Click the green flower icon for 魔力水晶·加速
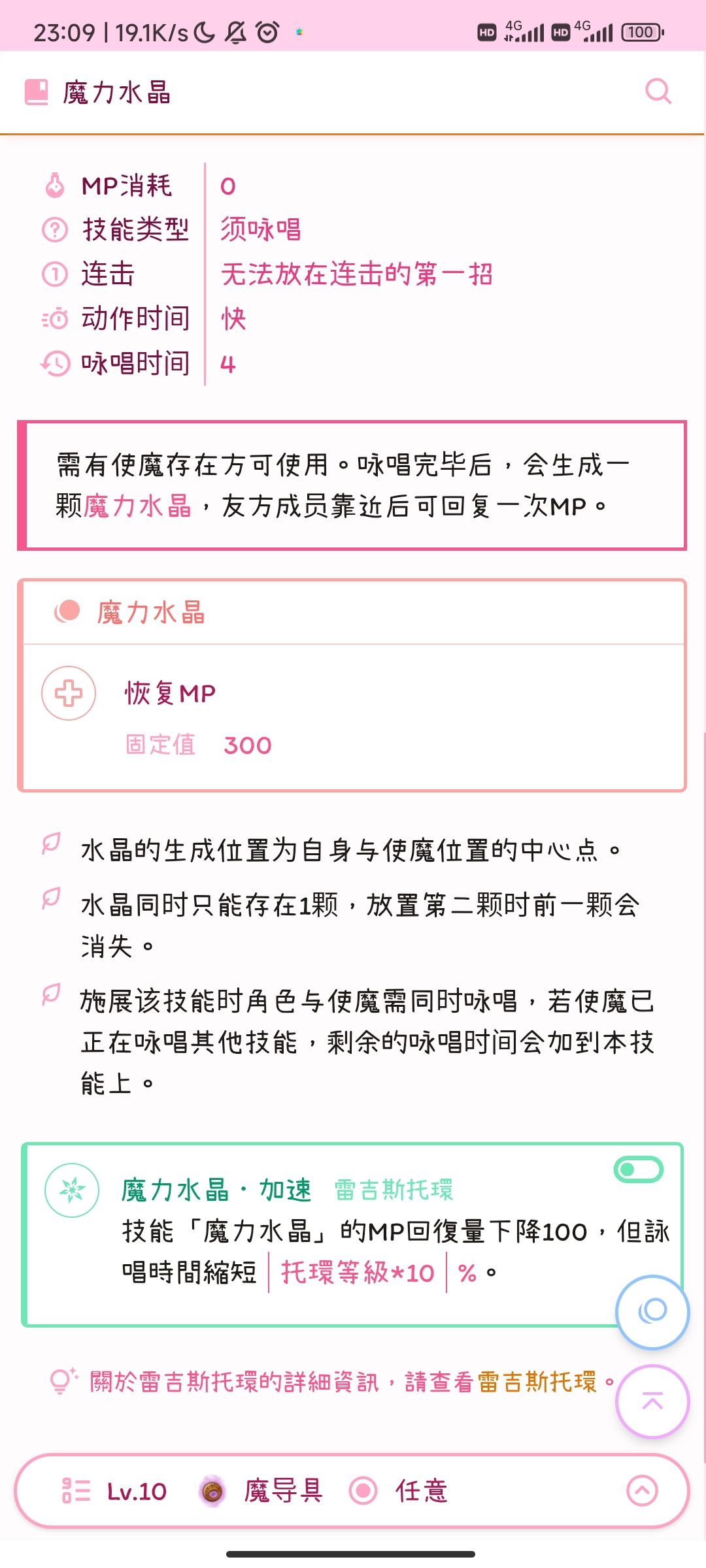This screenshot has width=706, height=1568. click(72, 1190)
